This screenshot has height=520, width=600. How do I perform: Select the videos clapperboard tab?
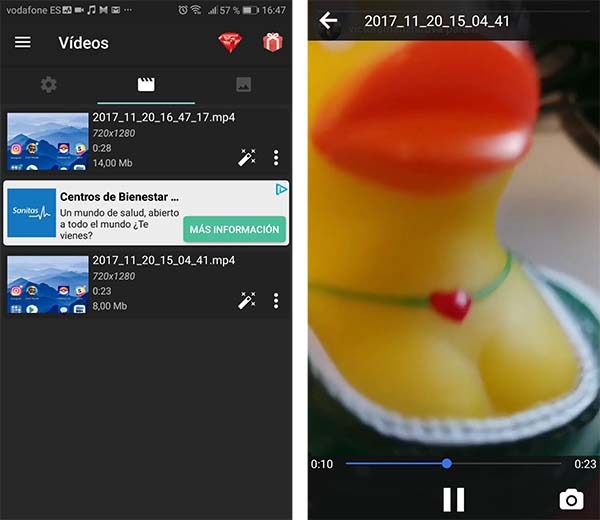pos(146,85)
